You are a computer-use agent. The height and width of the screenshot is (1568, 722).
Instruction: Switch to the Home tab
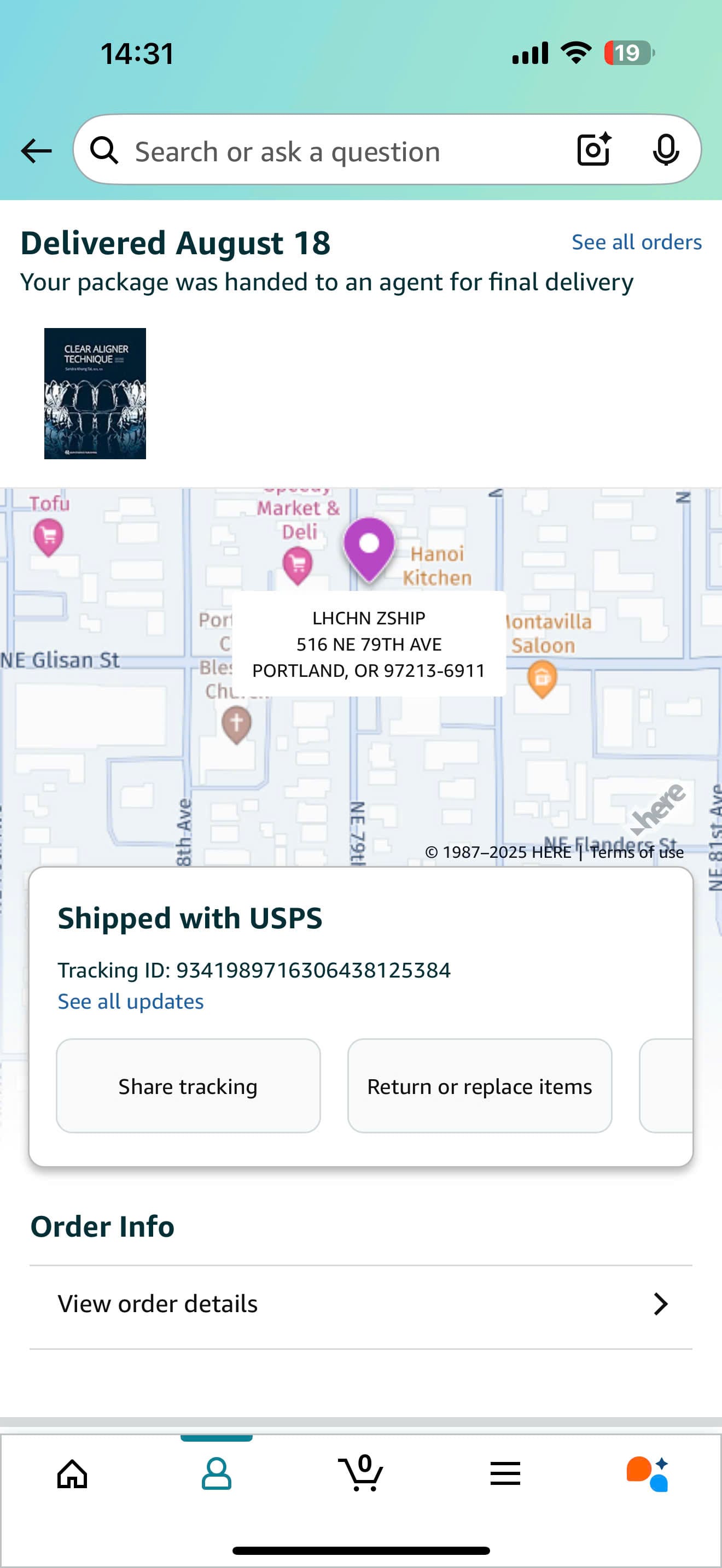point(72,1475)
